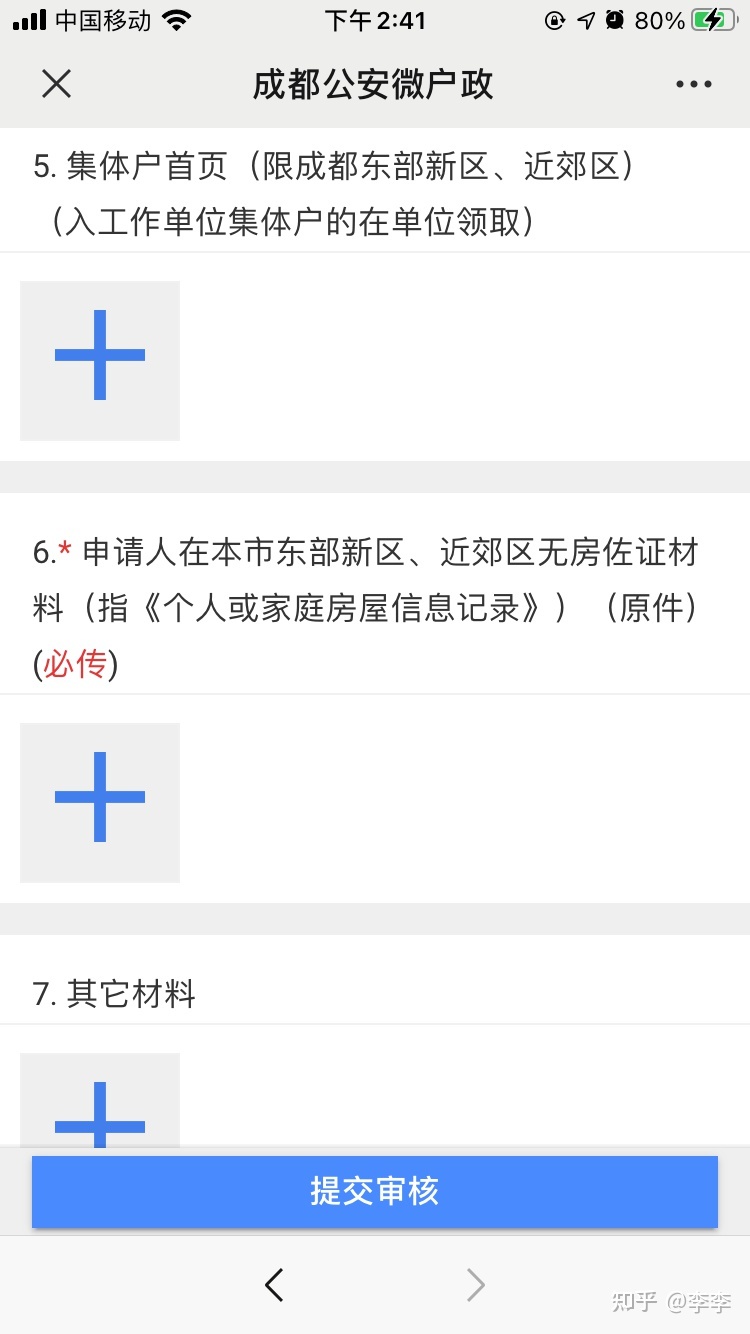Viewport: 750px width, 1334px height.
Task: Go forward with the browser forward arrow
Action: tap(476, 1285)
